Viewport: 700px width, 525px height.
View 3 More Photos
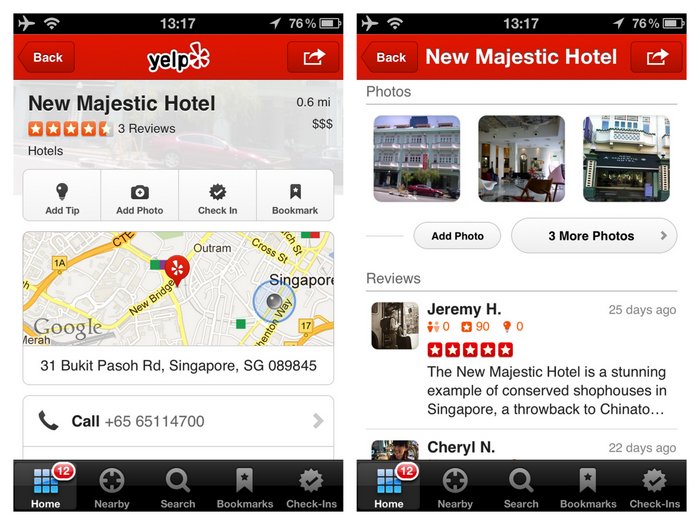click(x=593, y=236)
